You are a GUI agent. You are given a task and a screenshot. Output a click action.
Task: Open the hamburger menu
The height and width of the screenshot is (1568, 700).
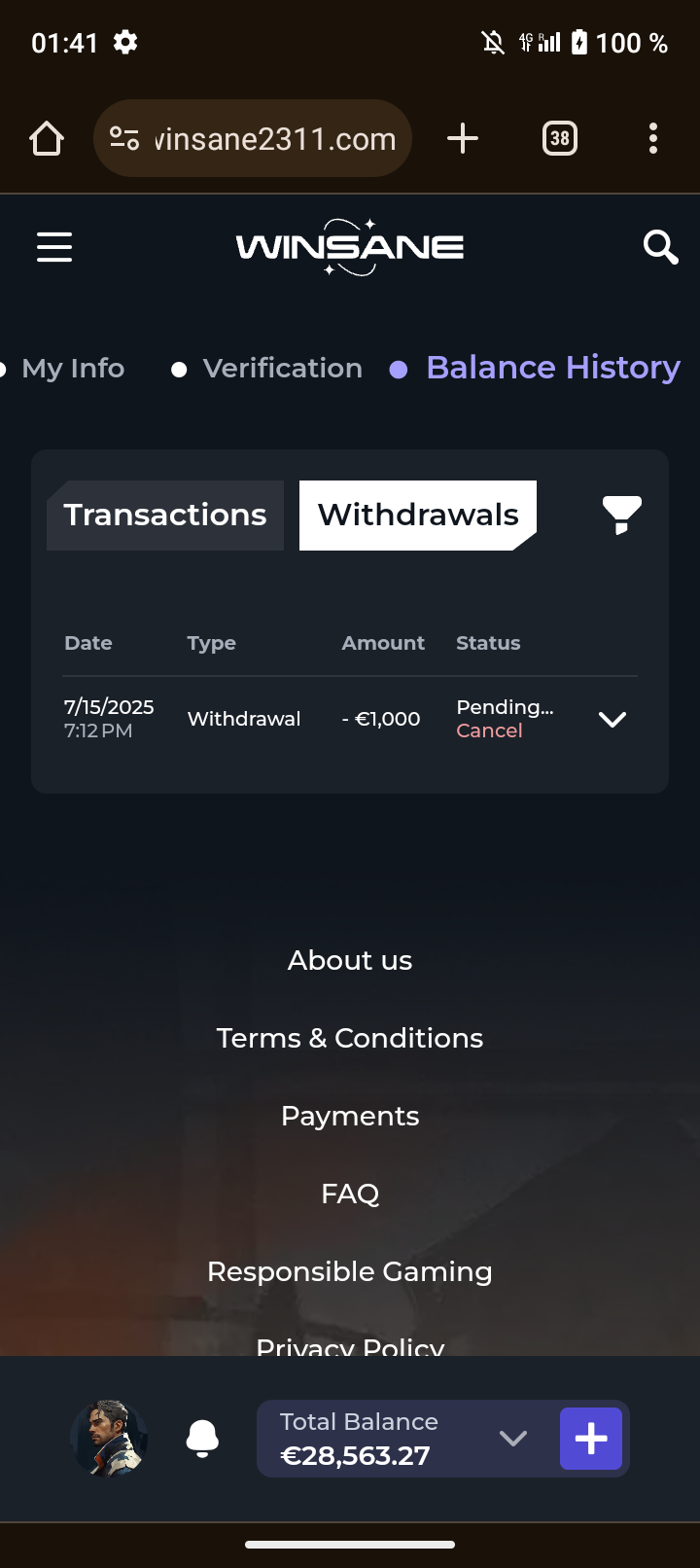tap(54, 247)
